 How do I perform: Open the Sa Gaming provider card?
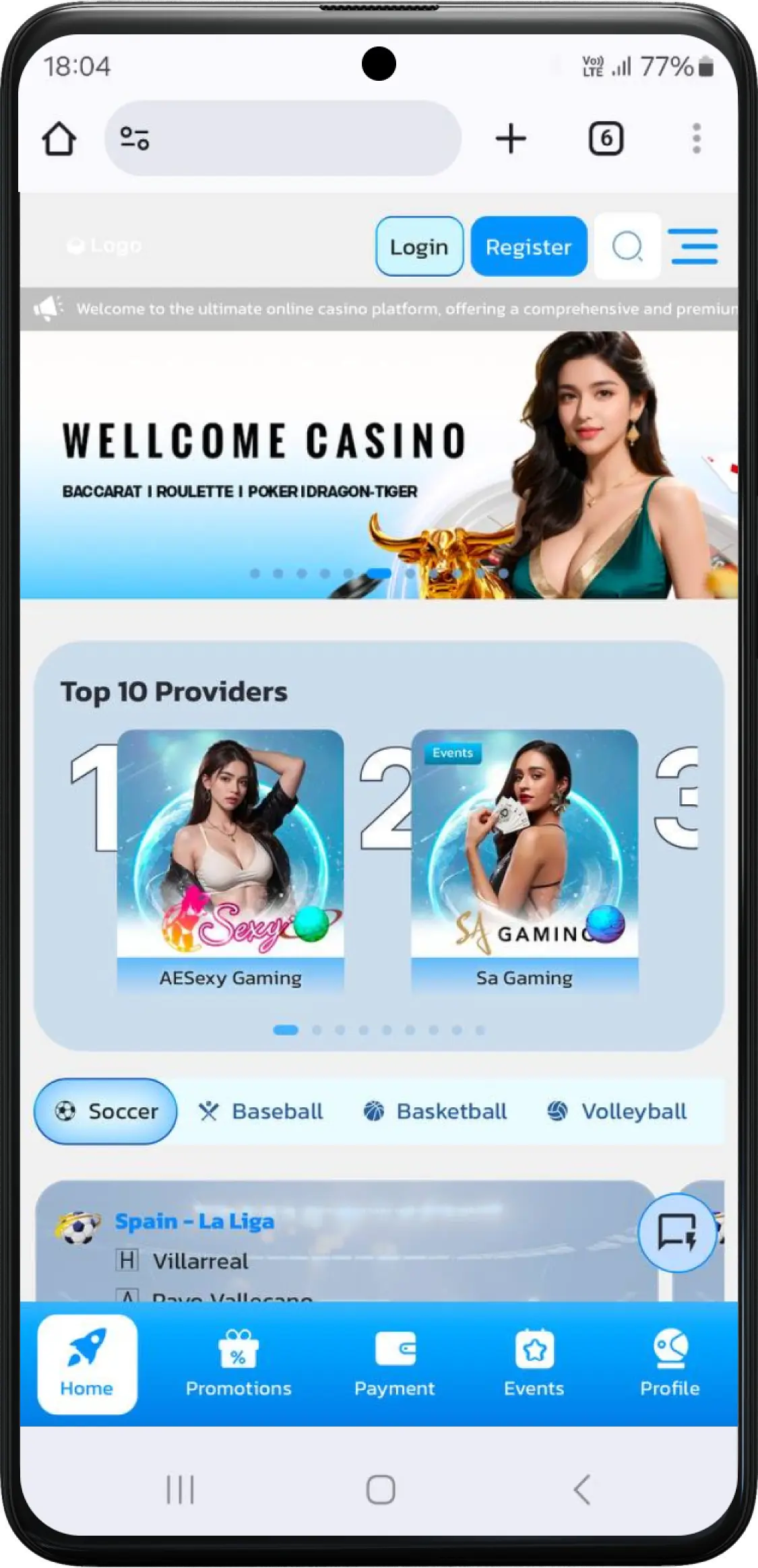(524, 862)
